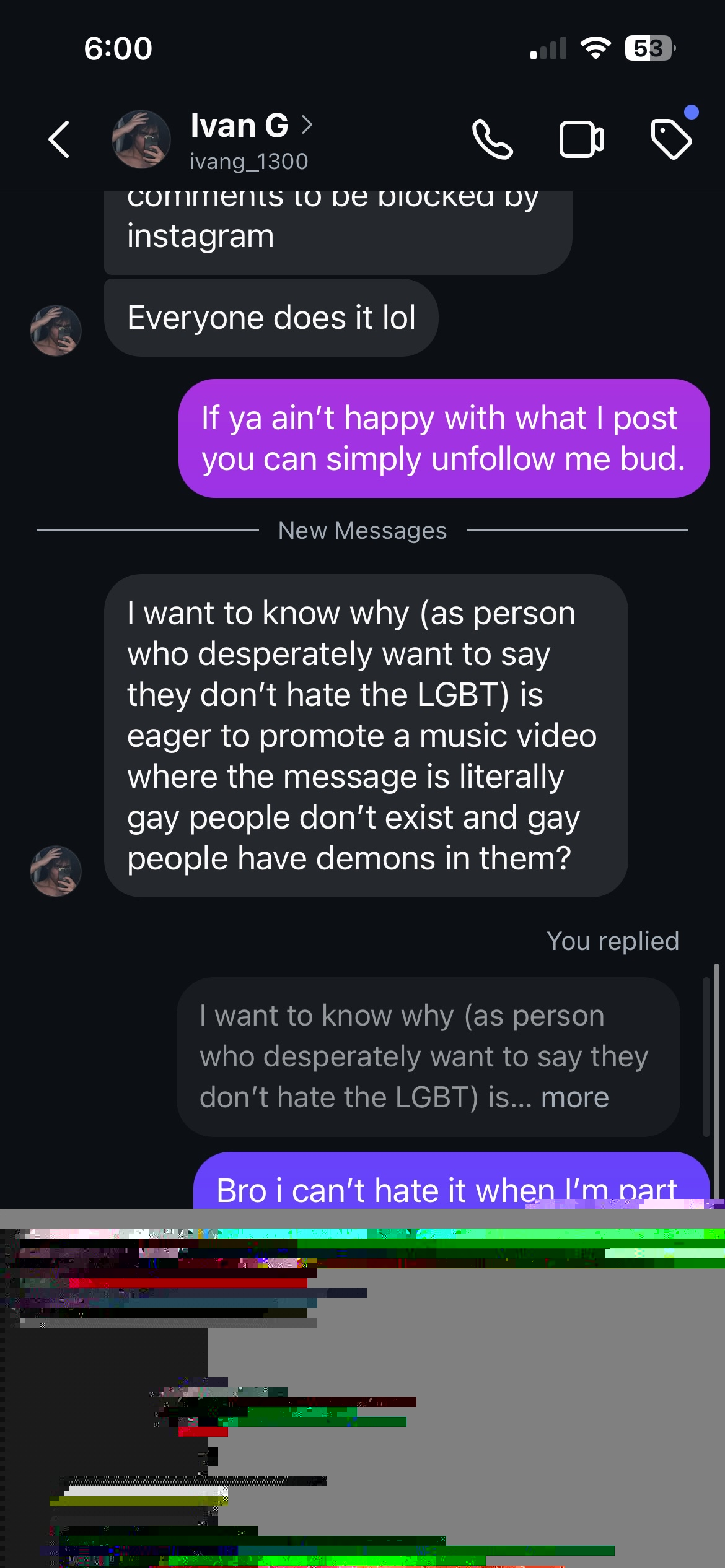Go back to the inbox
The image size is (725, 1568).
[59, 139]
